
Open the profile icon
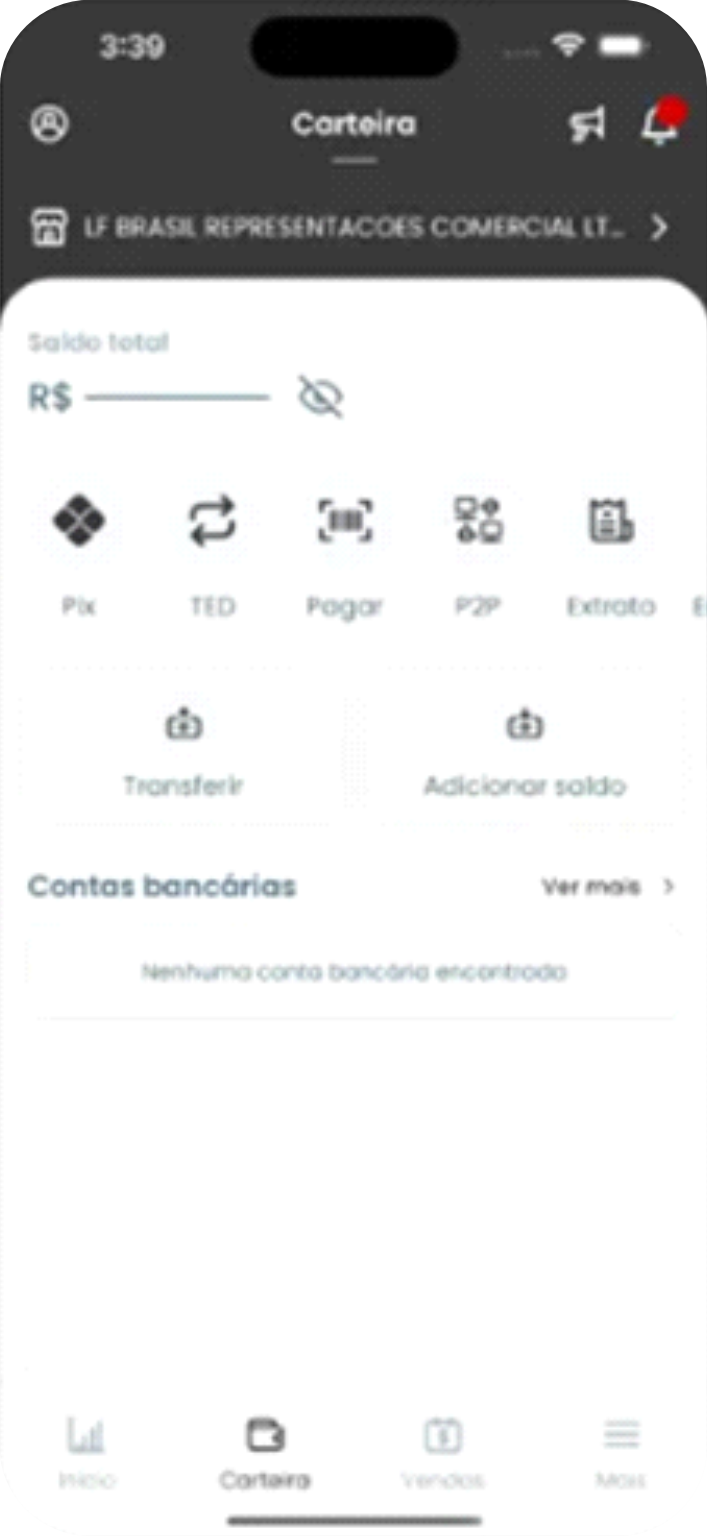coord(49,124)
